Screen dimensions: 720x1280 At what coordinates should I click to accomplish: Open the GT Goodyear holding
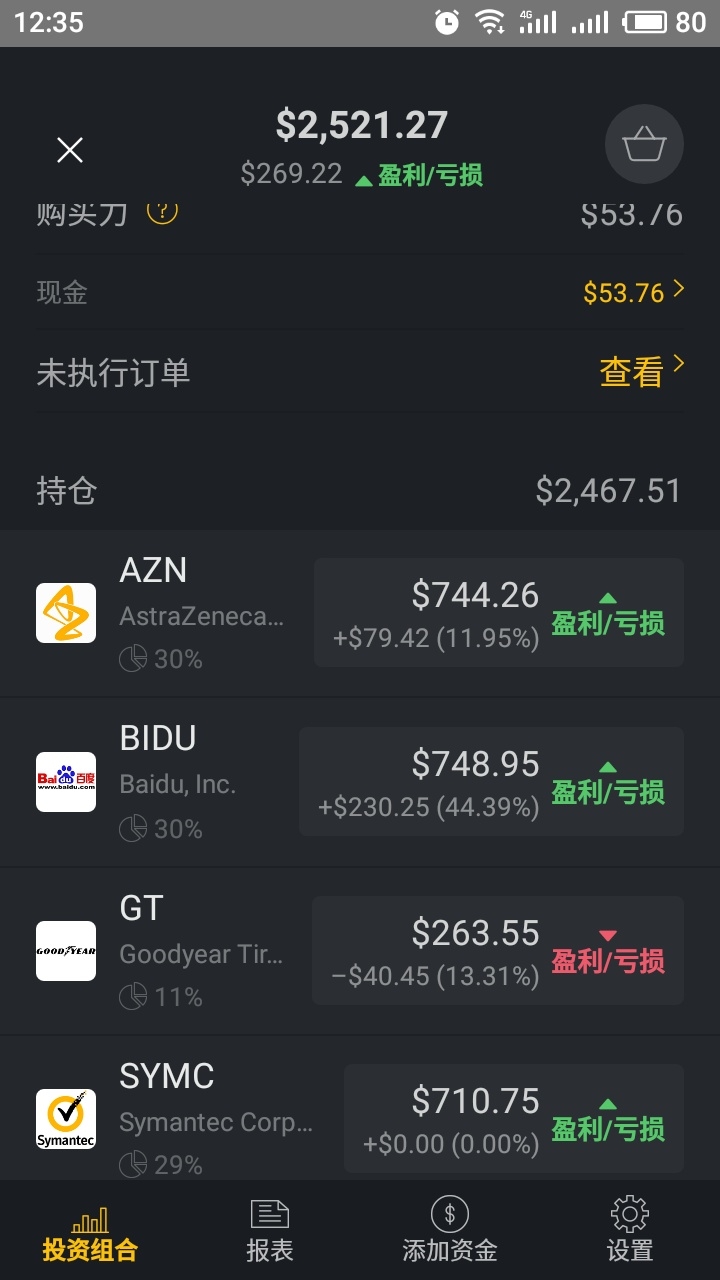pyautogui.click(x=170, y=950)
